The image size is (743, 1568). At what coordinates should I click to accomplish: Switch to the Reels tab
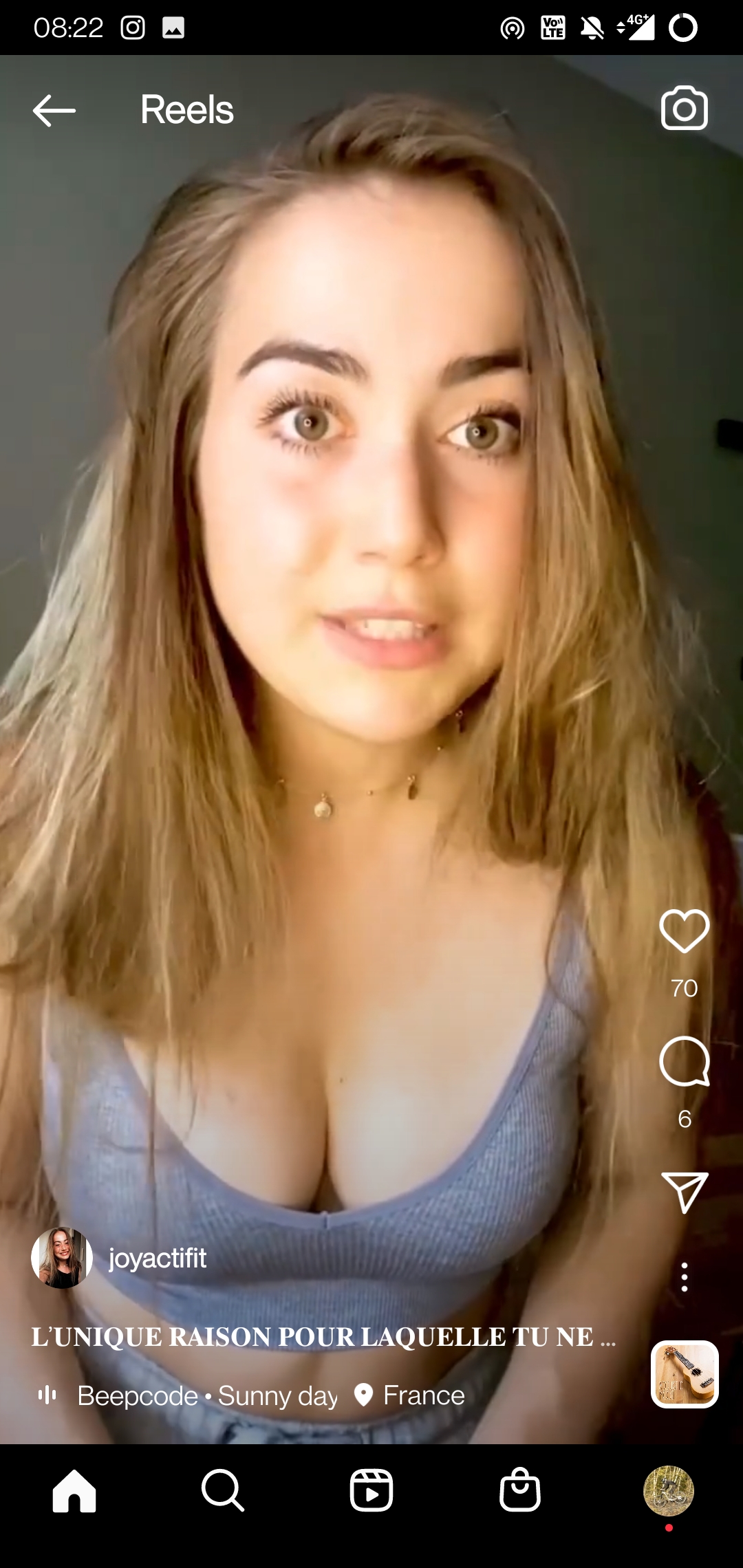pos(371,1490)
